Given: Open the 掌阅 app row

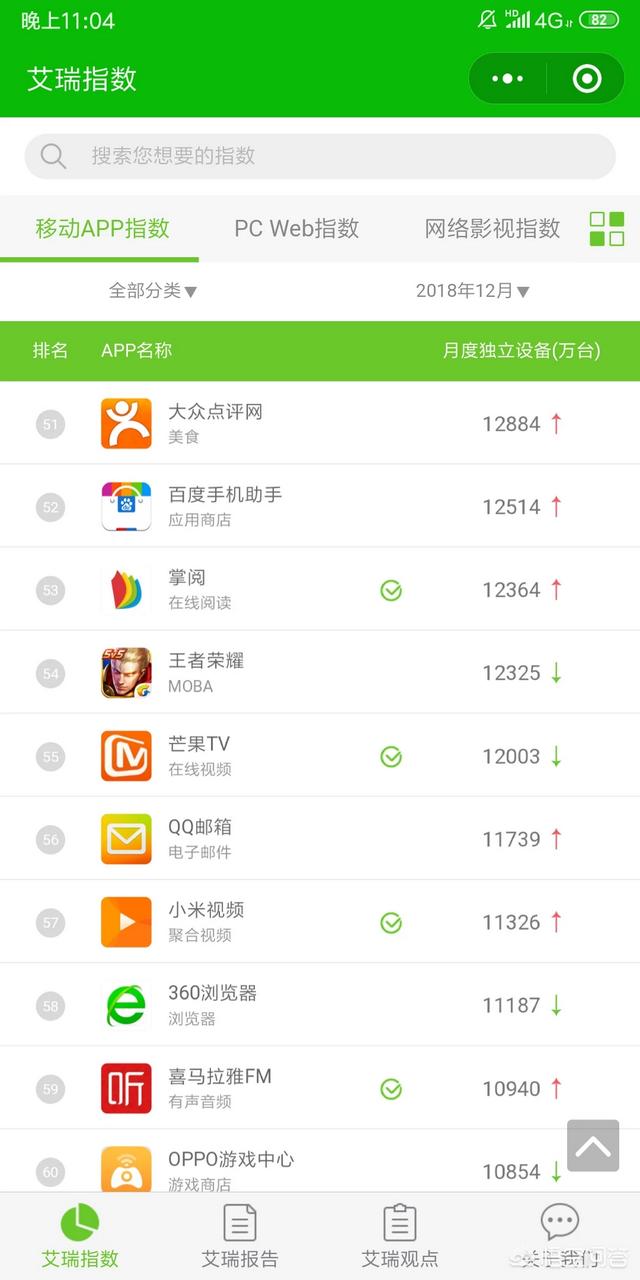Looking at the screenshot, I should [320, 589].
